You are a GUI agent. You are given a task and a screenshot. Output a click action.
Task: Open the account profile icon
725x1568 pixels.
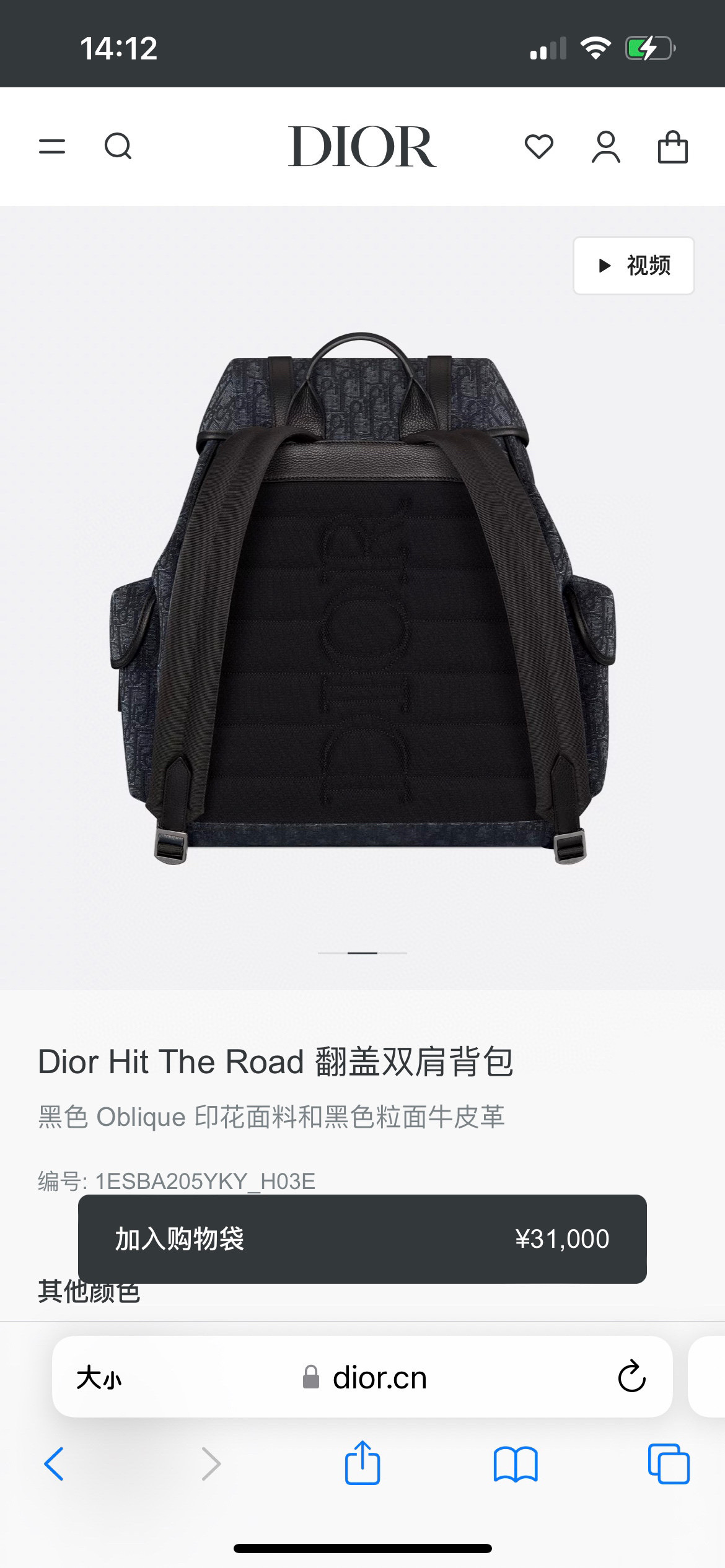click(605, 147)
